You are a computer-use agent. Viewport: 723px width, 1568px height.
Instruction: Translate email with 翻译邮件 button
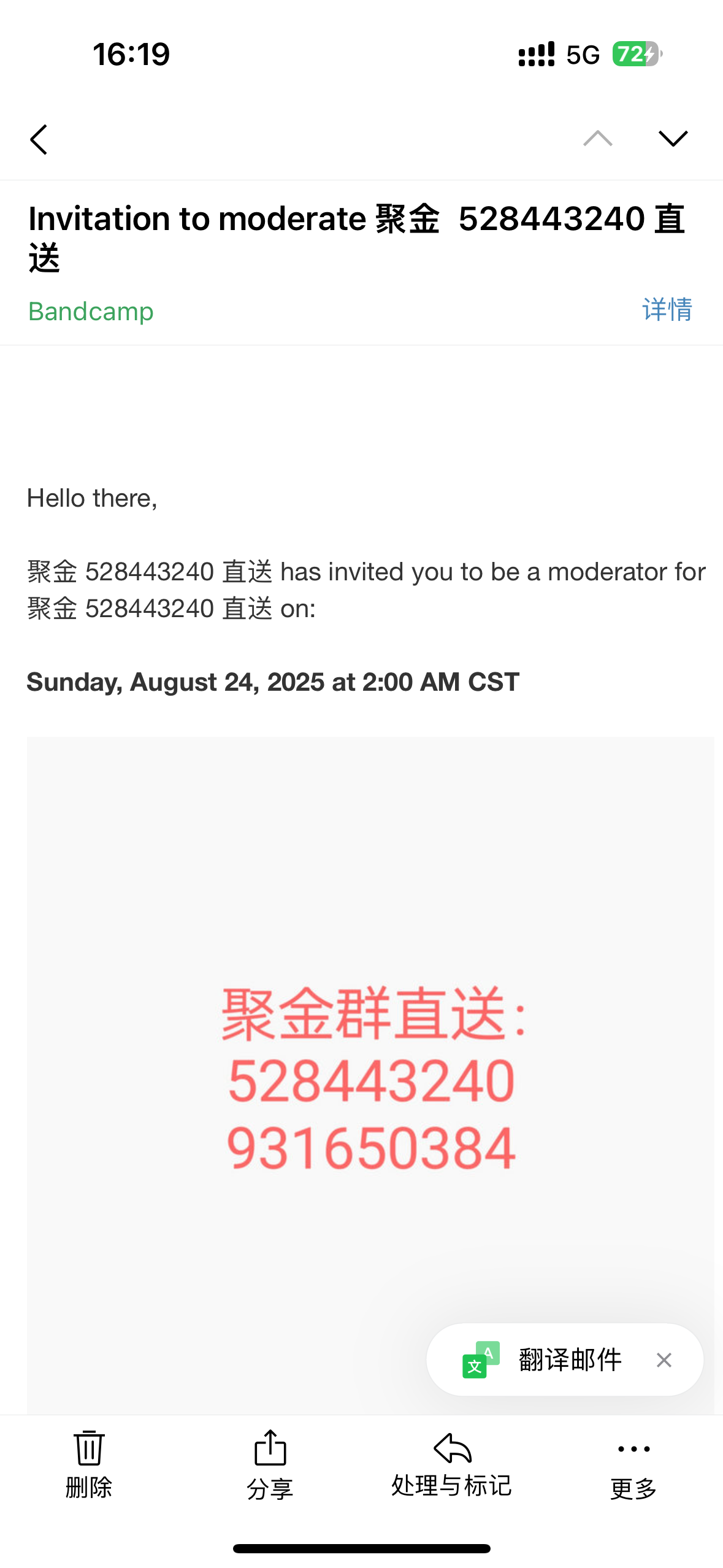pyautogui.click(x=542, y=1359)
